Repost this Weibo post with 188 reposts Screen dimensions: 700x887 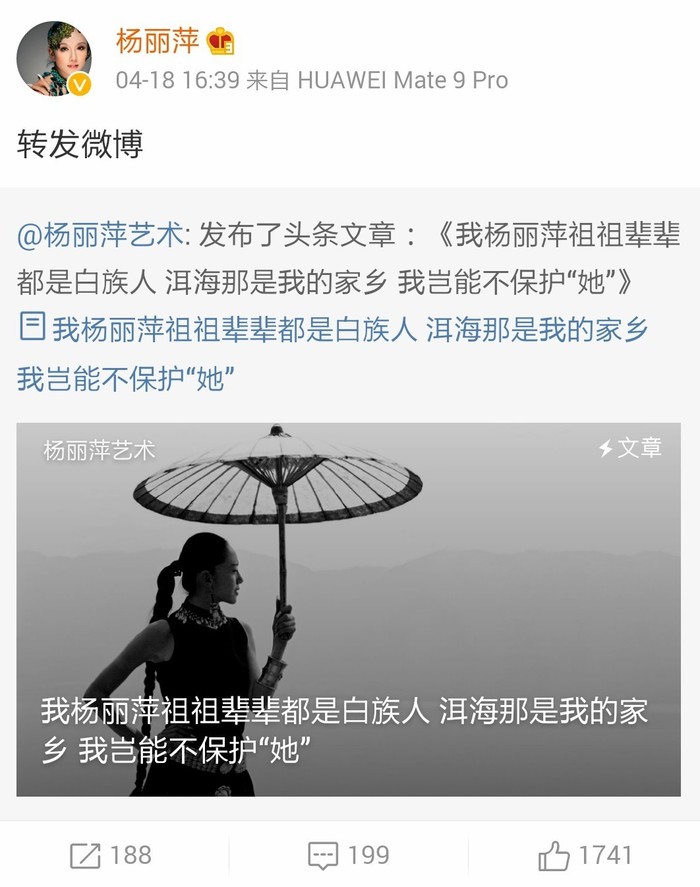(111, 855)
